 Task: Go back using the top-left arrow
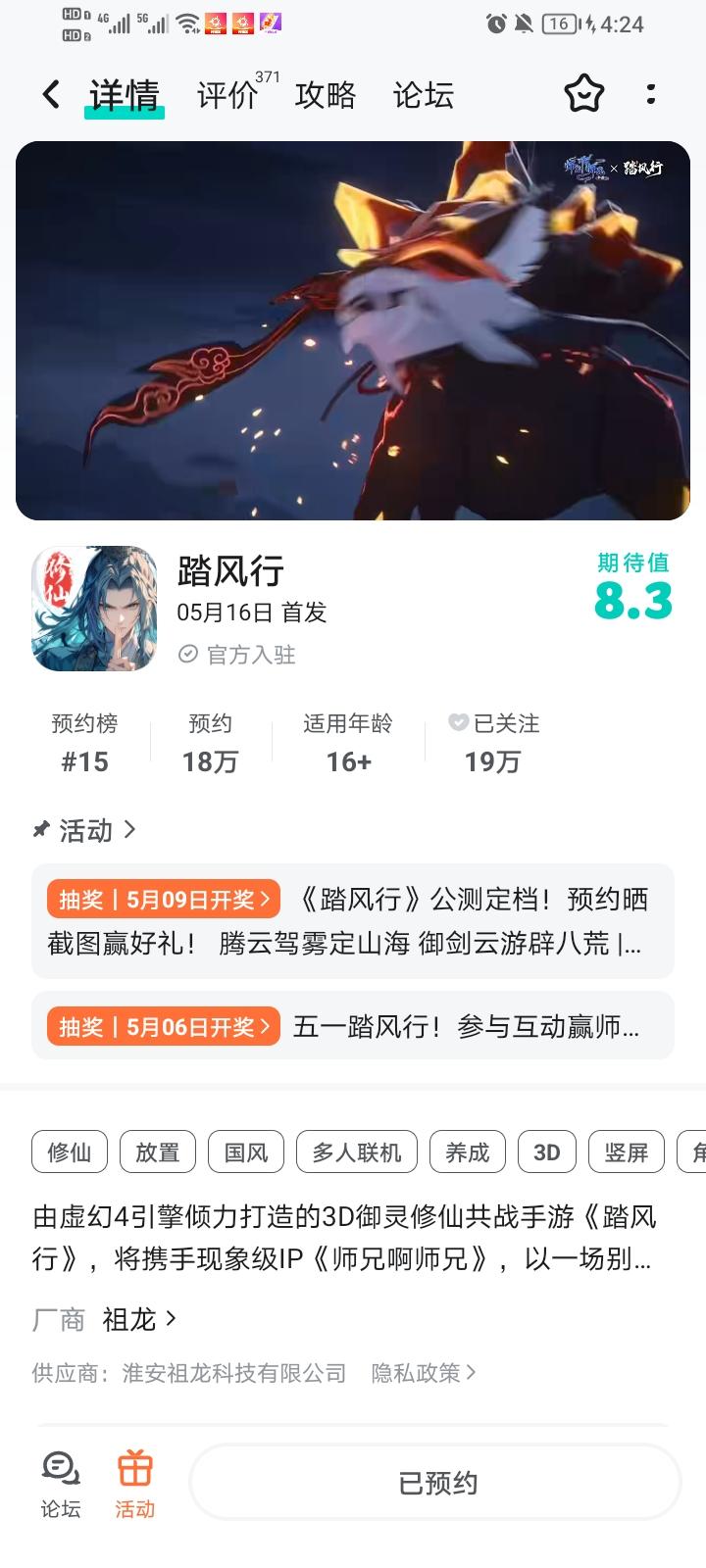point(51,95)
